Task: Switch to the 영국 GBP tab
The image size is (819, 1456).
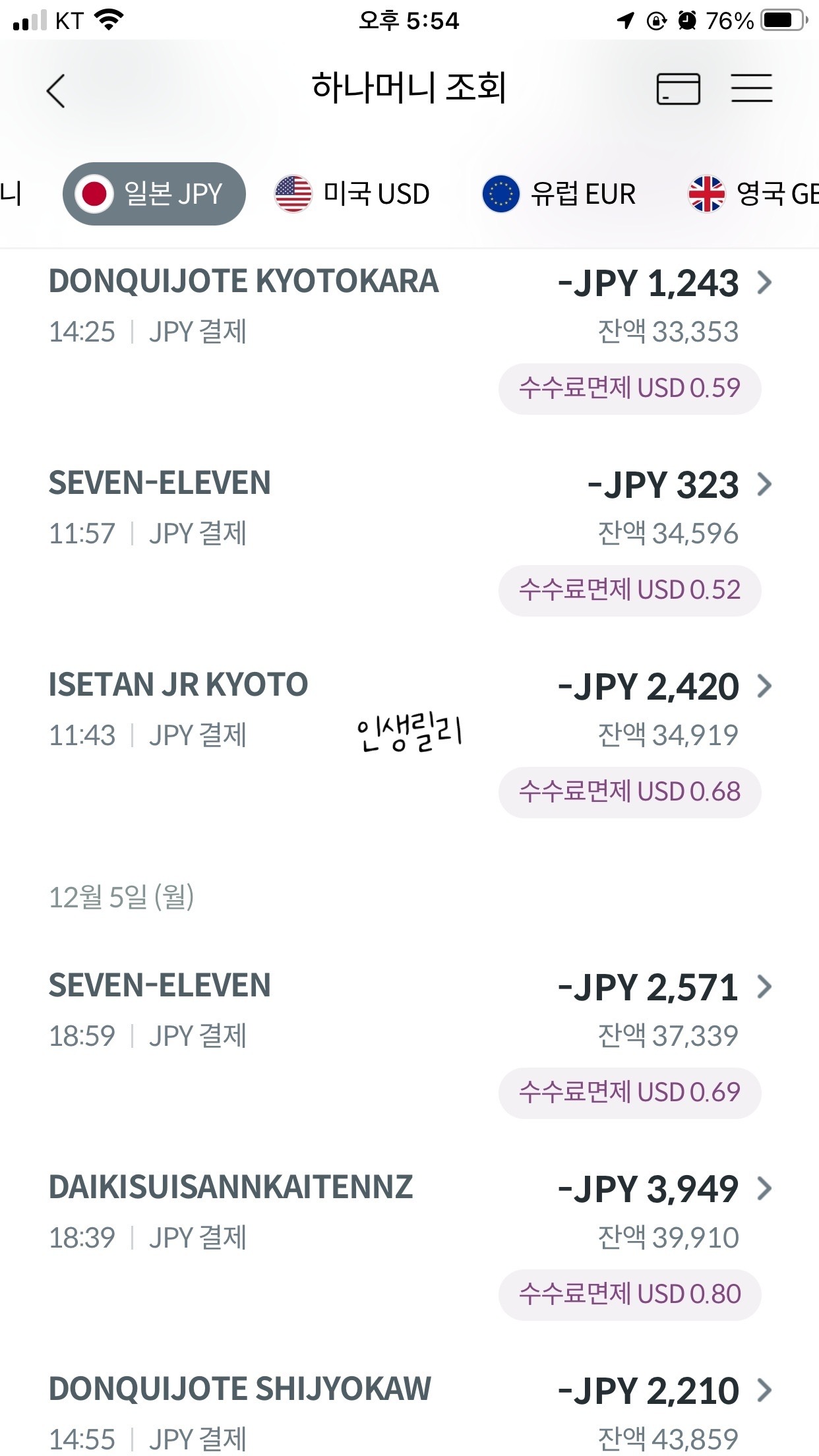Action: [x=752, y=194]
